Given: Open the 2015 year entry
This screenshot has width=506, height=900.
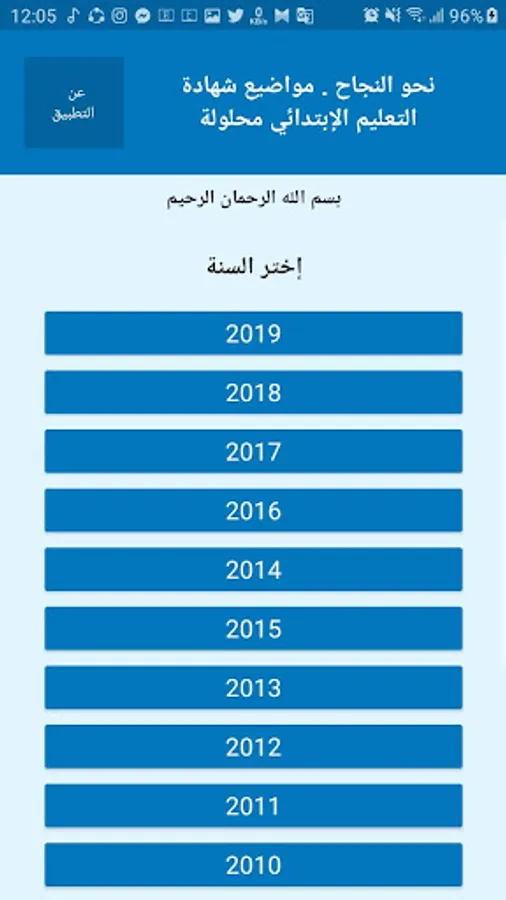Looking at the screenshot, I should click(254, 629).
